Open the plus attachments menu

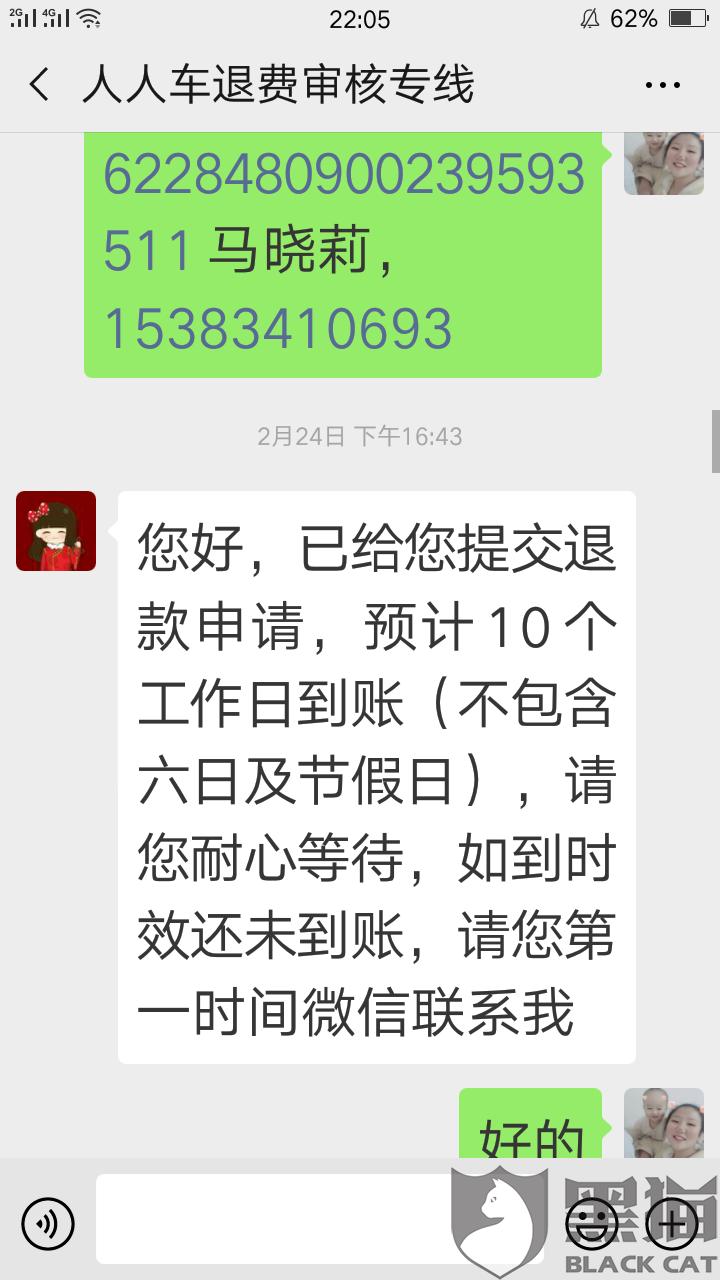[672, 1222]
